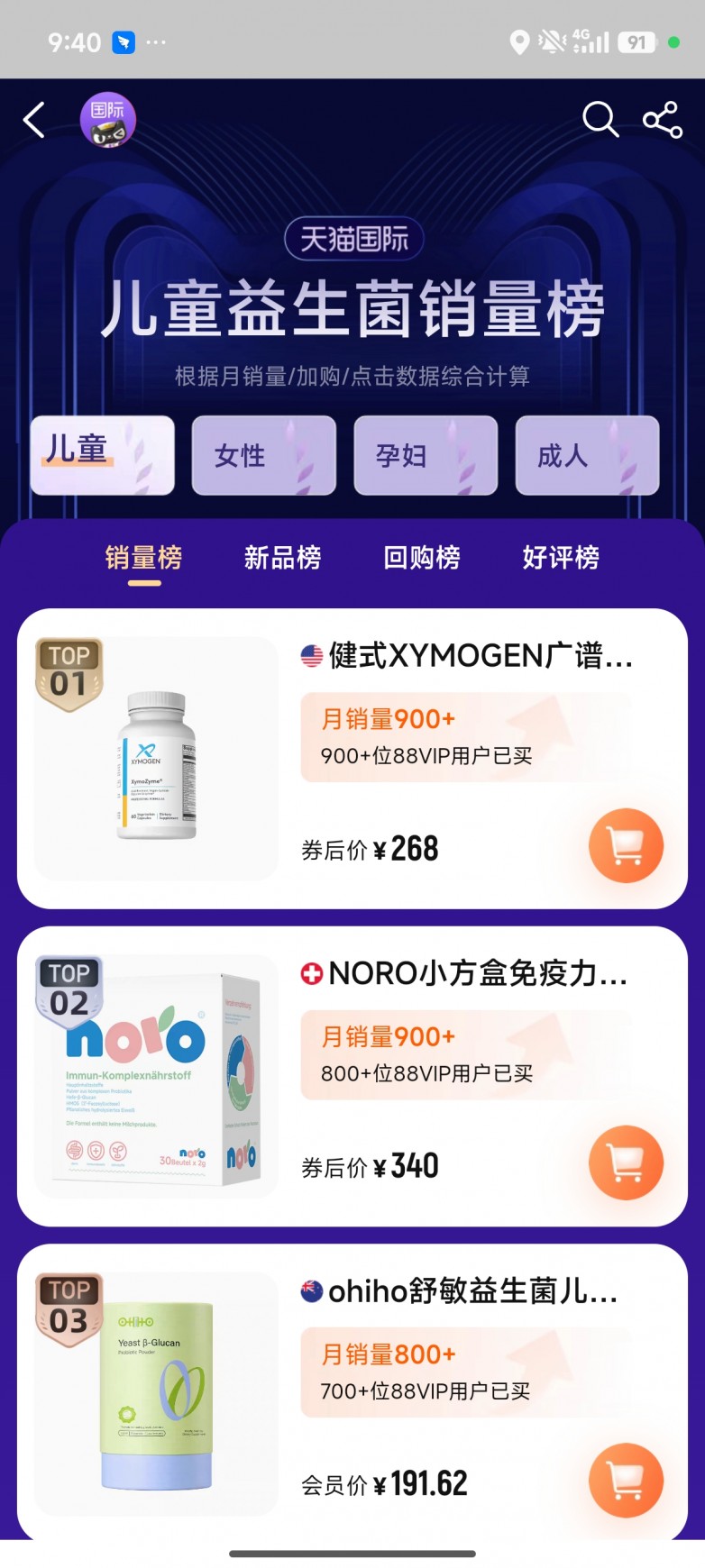The width and height of the screenshot is (705, 1568).
Task: Add the XYMOGEN product via its cart icon
Action: pyautogui.click(x=626, y=845)
